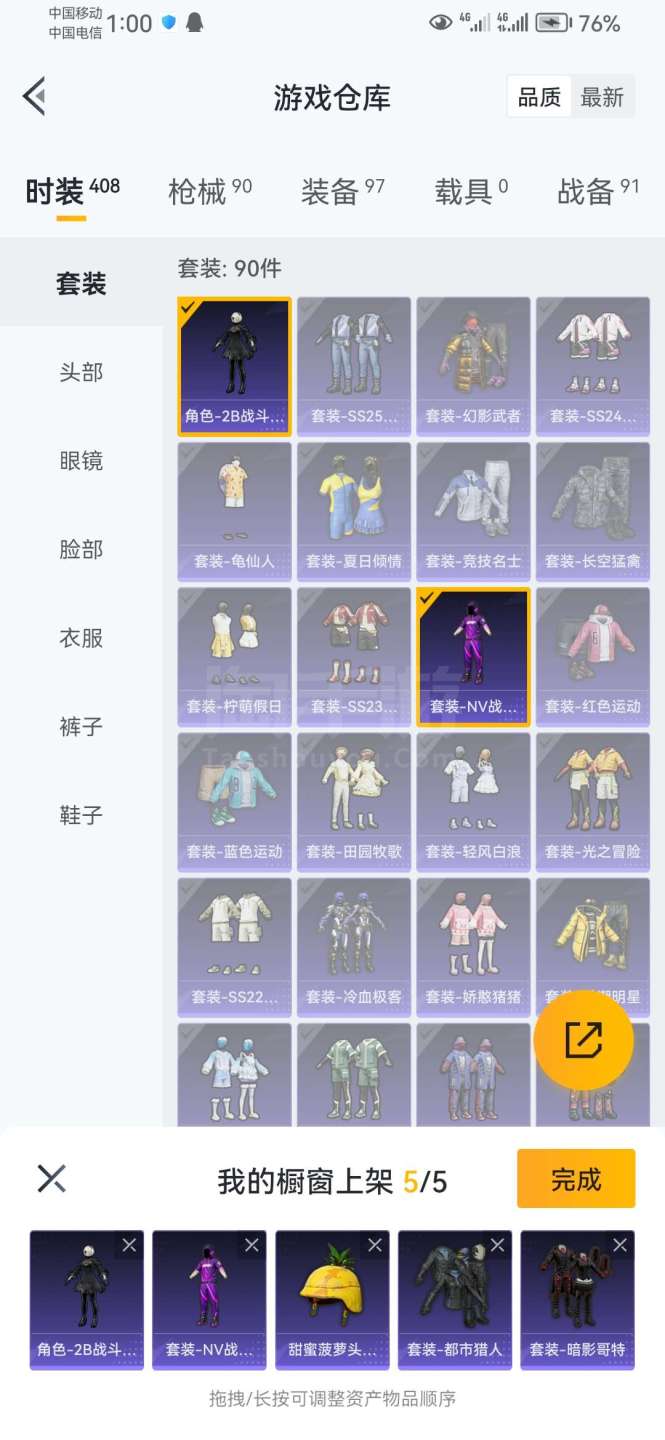This screenshot has width=665, height=1440.
Task: Select the 衣服 category
Action: tap(81, 638)
